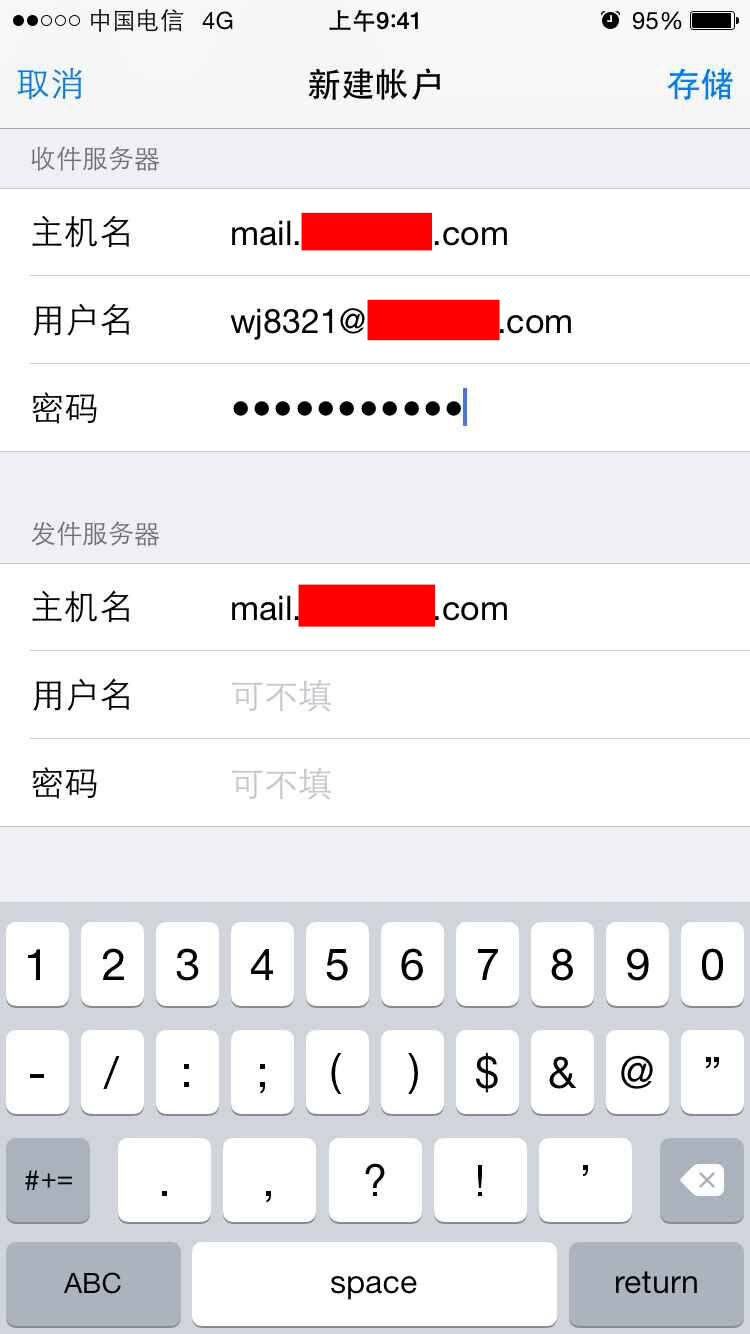Switch keyboard to ABC letters
The width and height of the screenshot is (750, 1334).
[x=93, y=1283]
